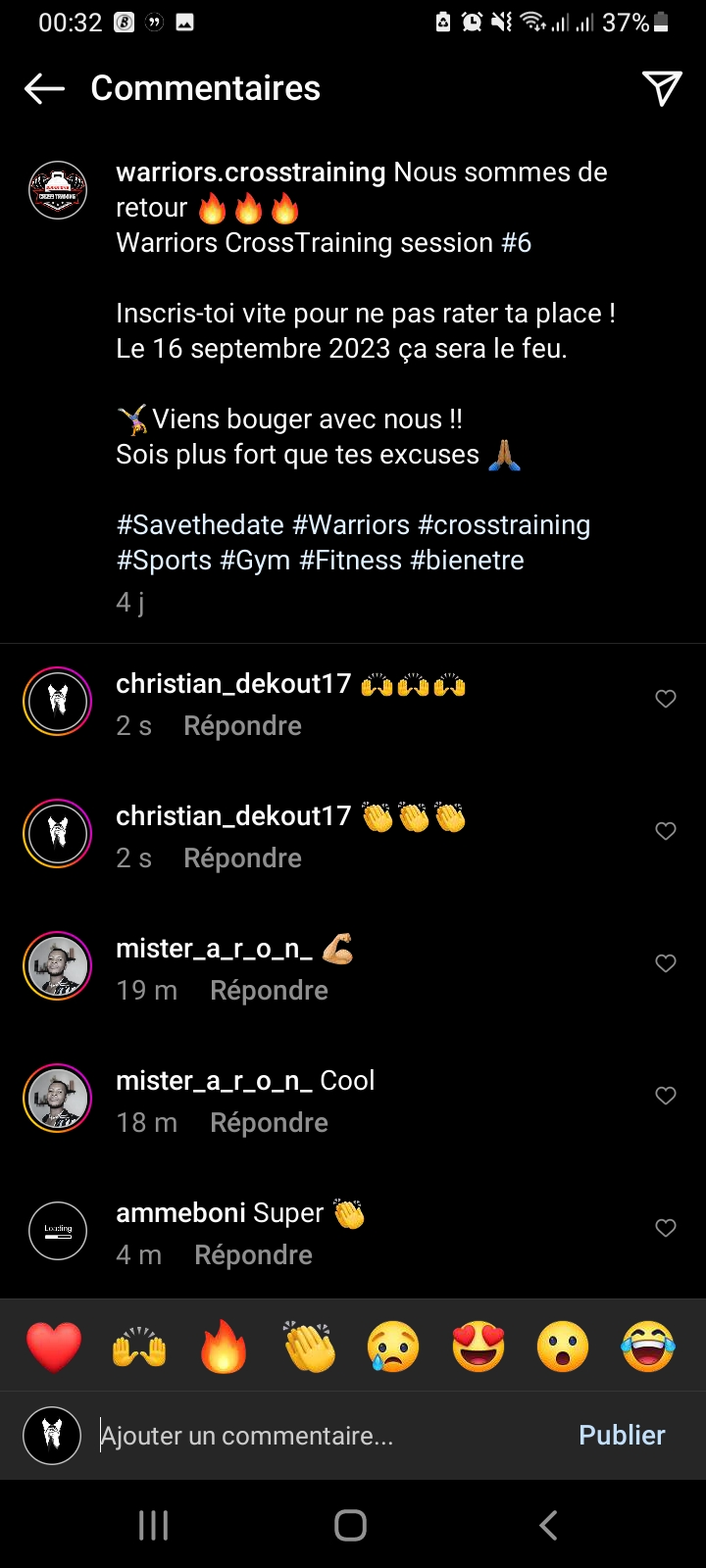
Task: Open the warriors.crosstraining profile picture
Action: [58, 190]
